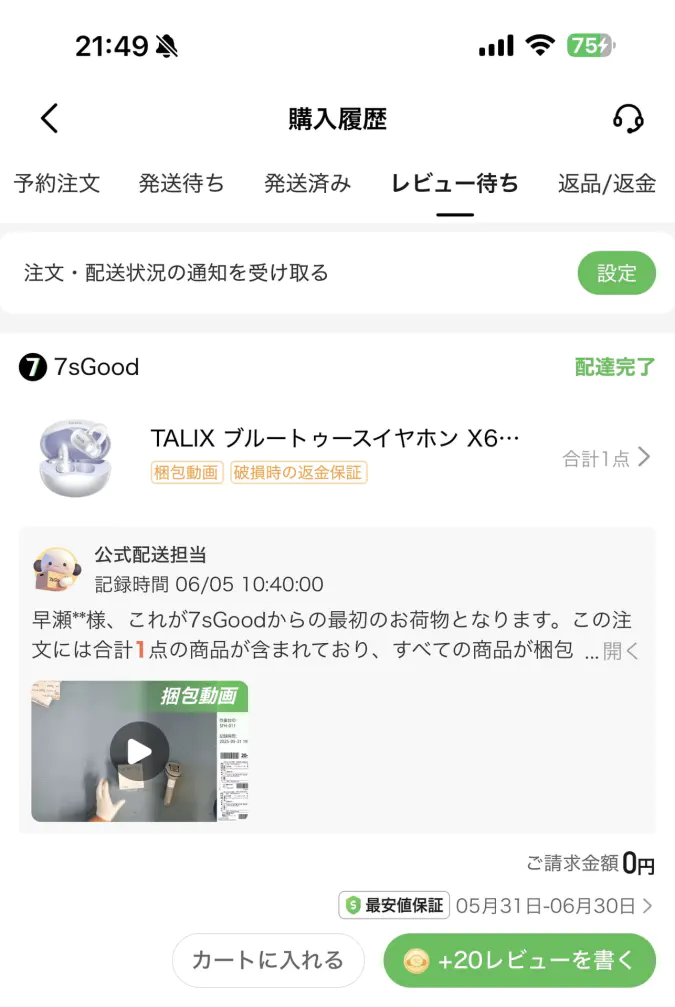The height and width of the screenshot is (1007, 675).
Task: Switch to the 発送済み tab
Action: [307, 184]
